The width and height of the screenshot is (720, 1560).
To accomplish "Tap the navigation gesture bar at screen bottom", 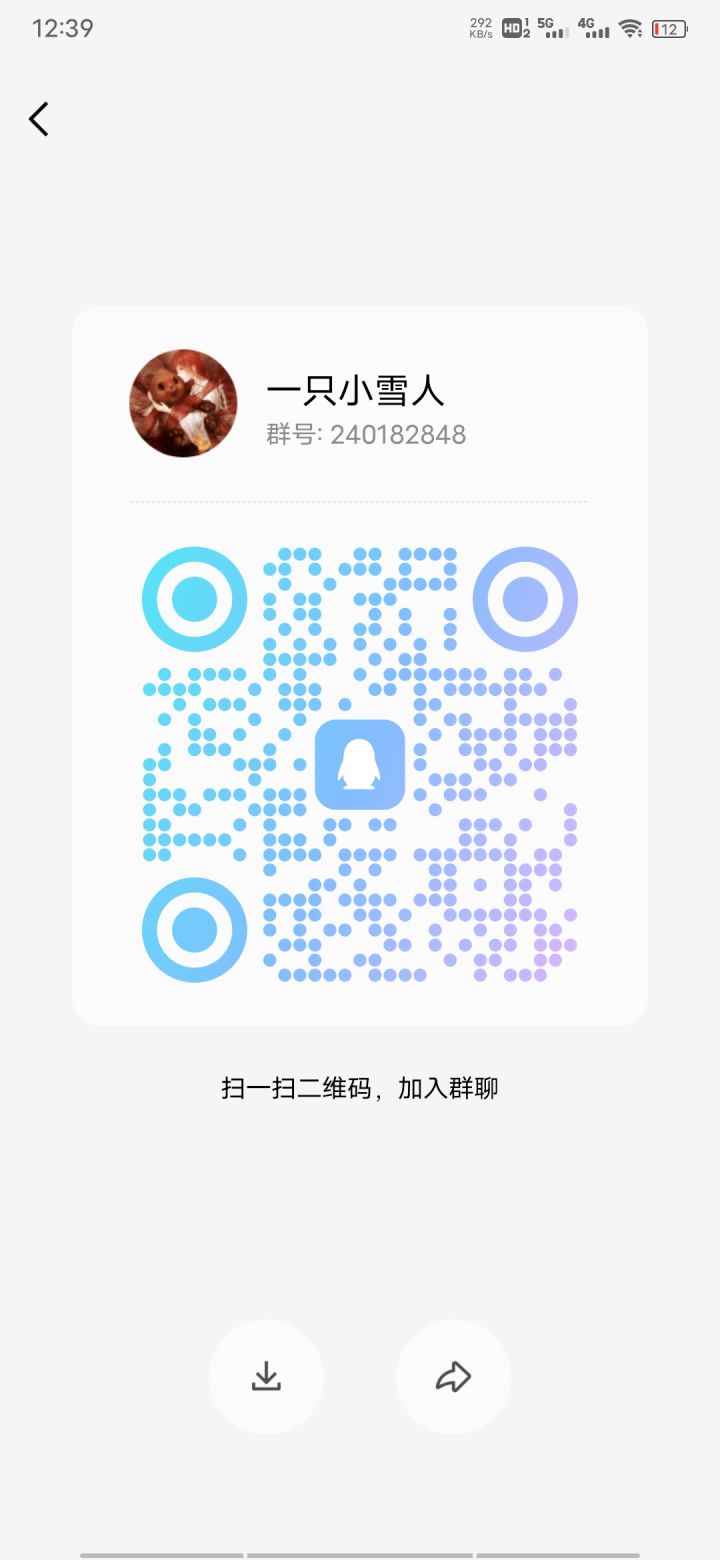I will click(x=360, y=1553).
